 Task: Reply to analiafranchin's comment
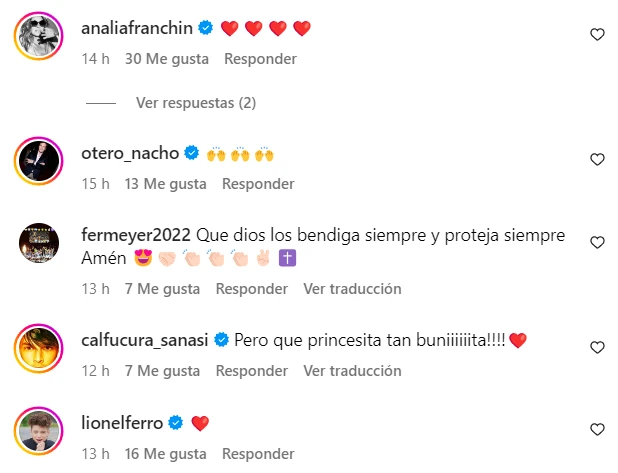point(260,59)
